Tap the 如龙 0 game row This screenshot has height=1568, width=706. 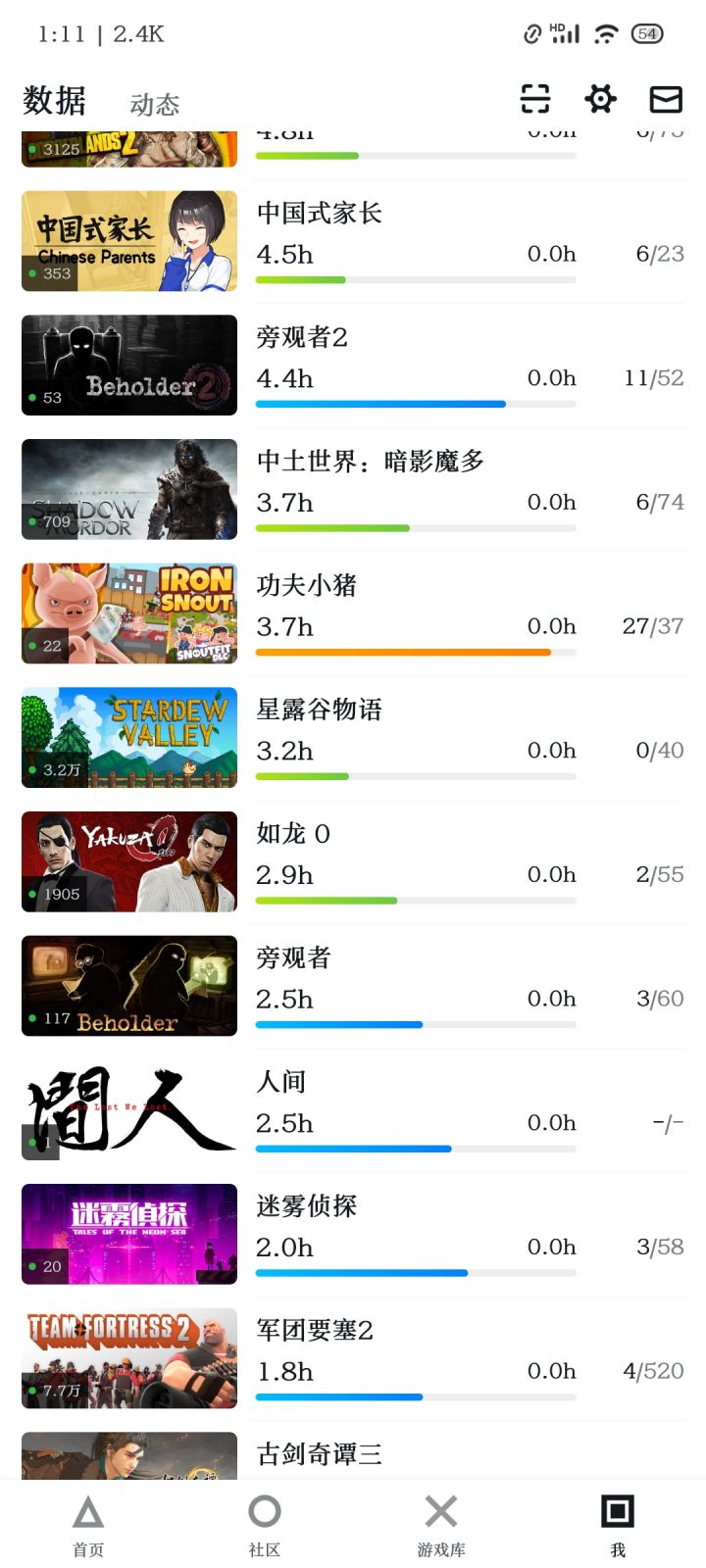tap(353, 862)
